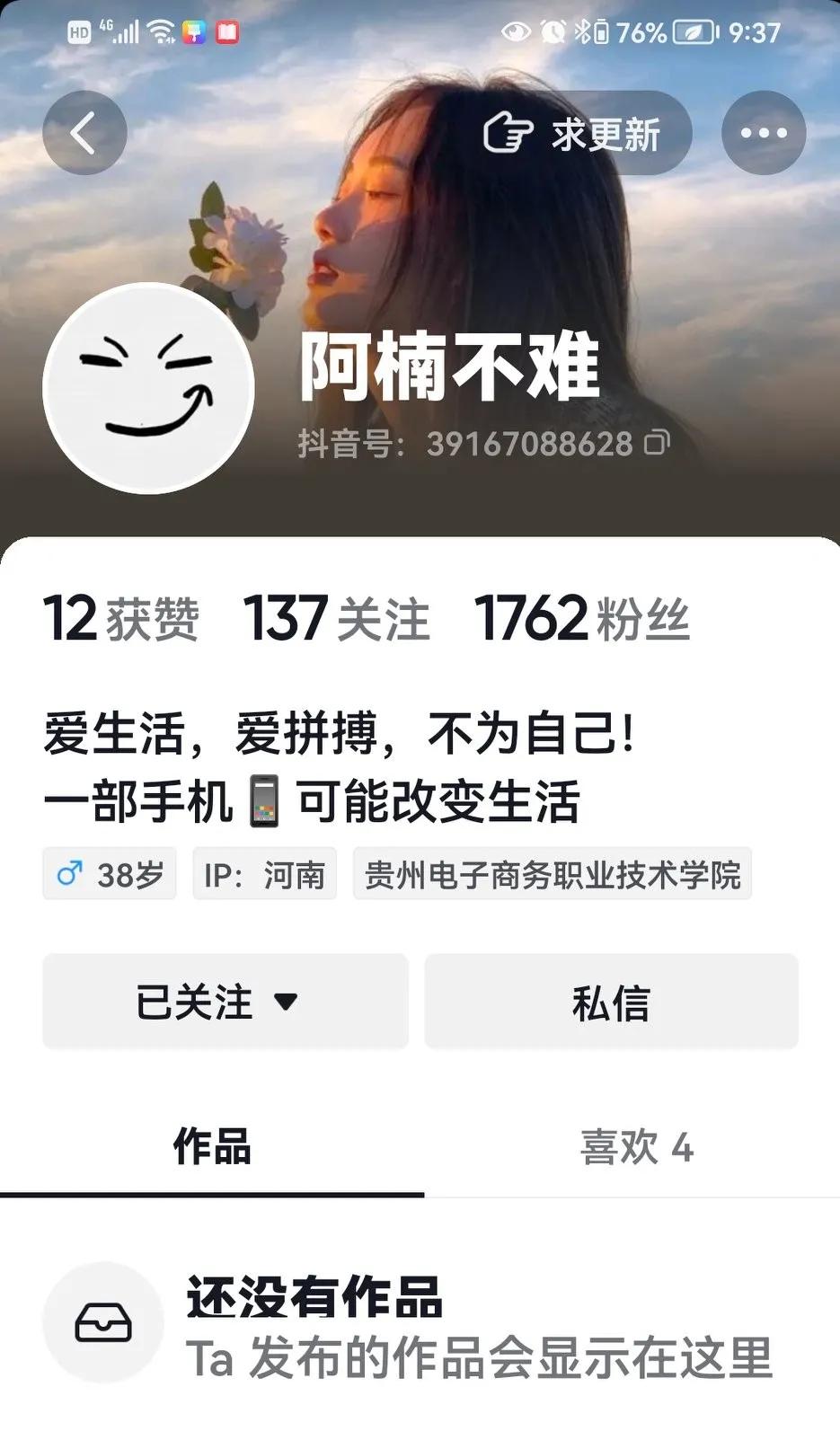
Task: Open the IP location 河南 tag
Action: (263, 873)
